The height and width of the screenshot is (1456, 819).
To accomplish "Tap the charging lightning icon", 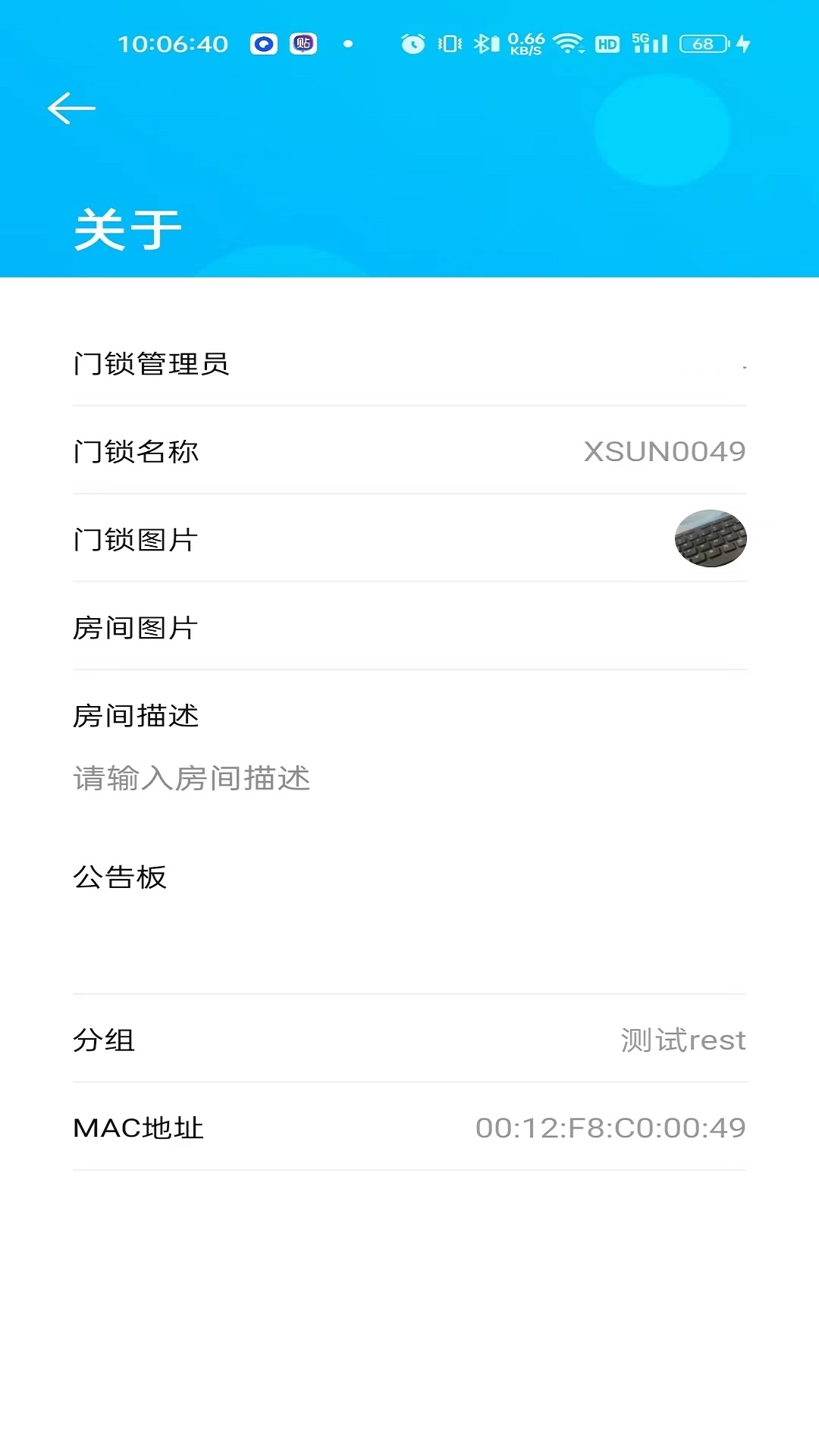I will [741, 44].
